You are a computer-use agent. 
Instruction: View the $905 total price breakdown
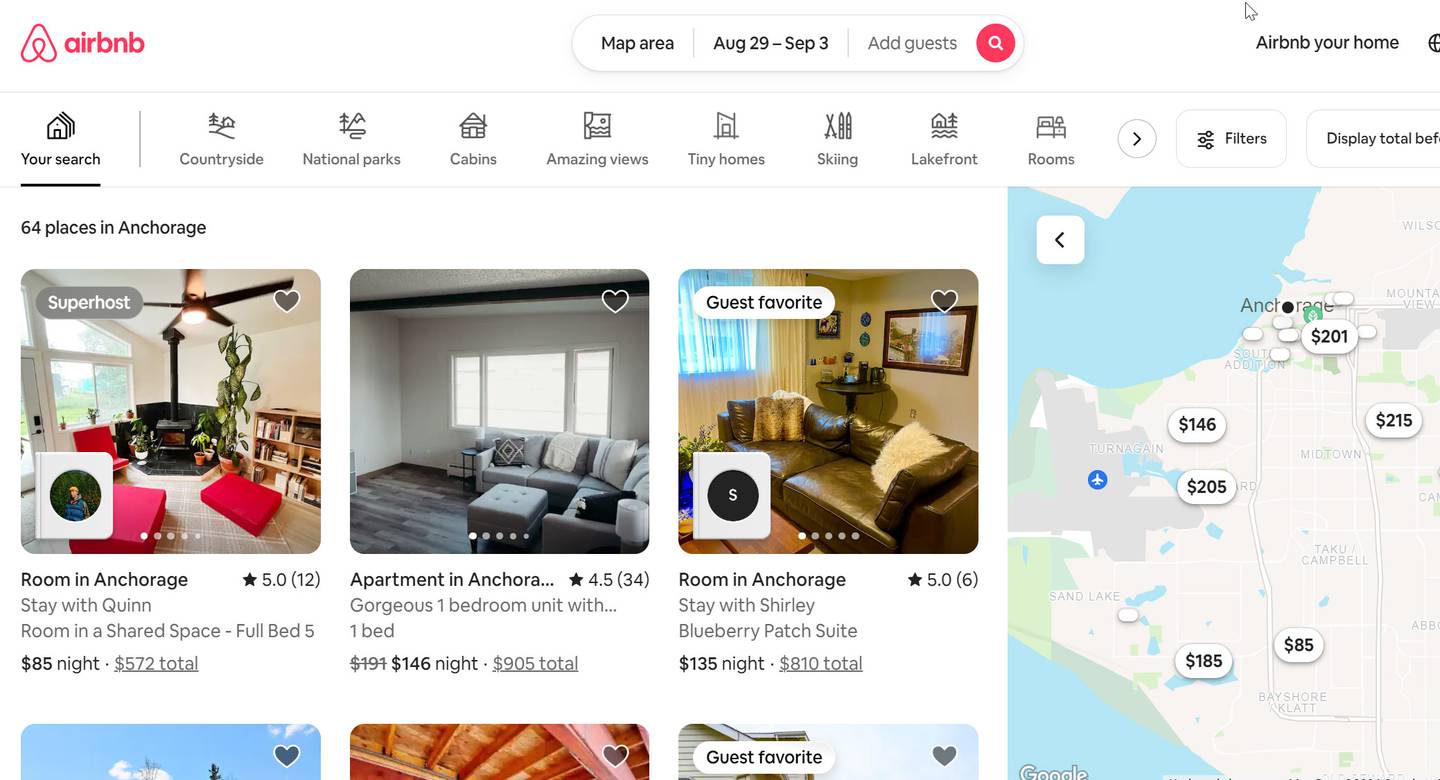pos(535,663)
